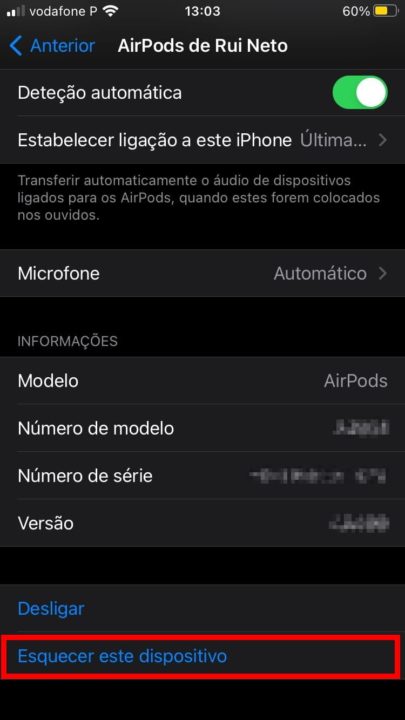Viewport: 405px width, 720px height.
Task: Open the Microfone setting
Action: [x=202, y=274]
